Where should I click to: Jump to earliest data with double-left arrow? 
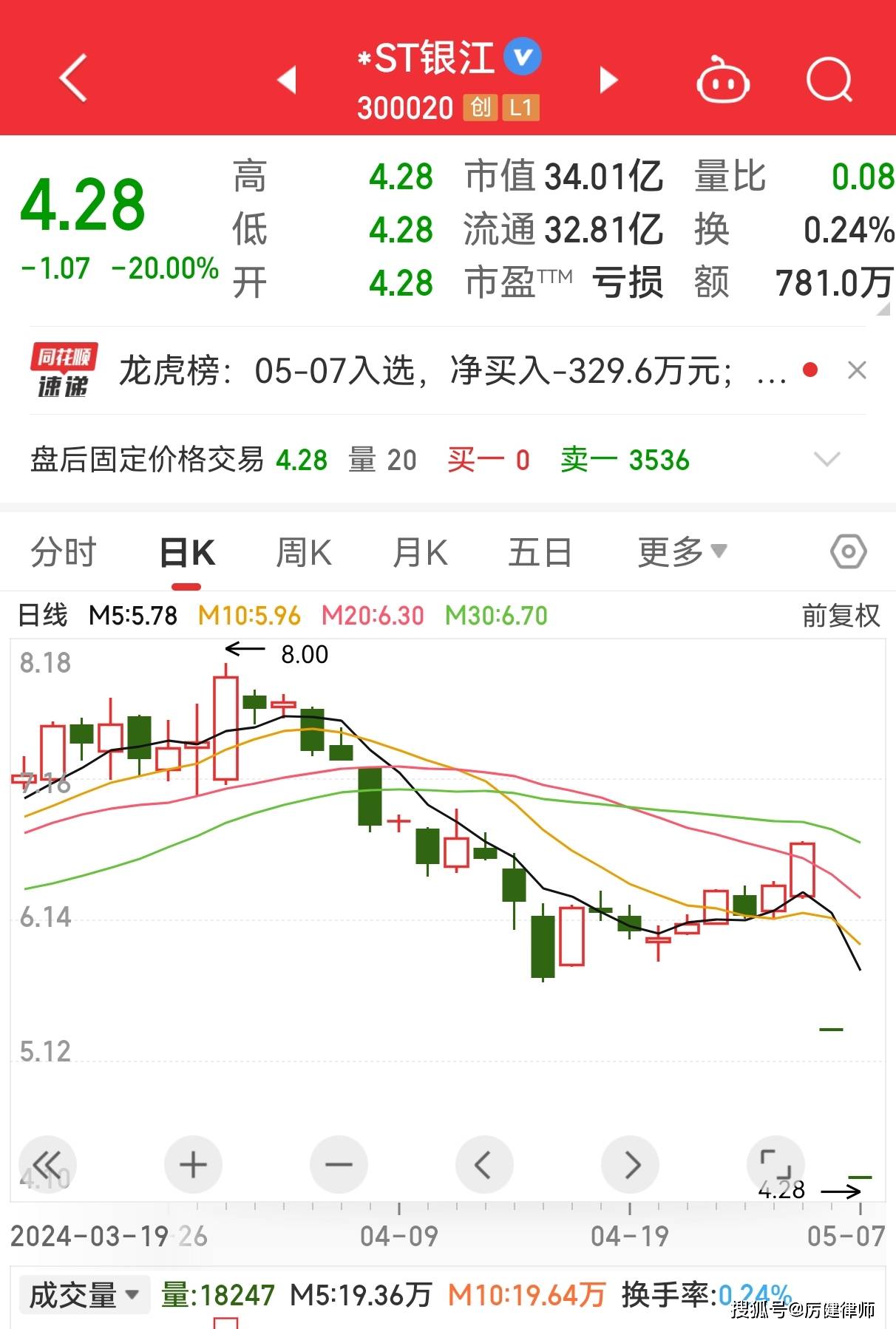pos(47,1164)
